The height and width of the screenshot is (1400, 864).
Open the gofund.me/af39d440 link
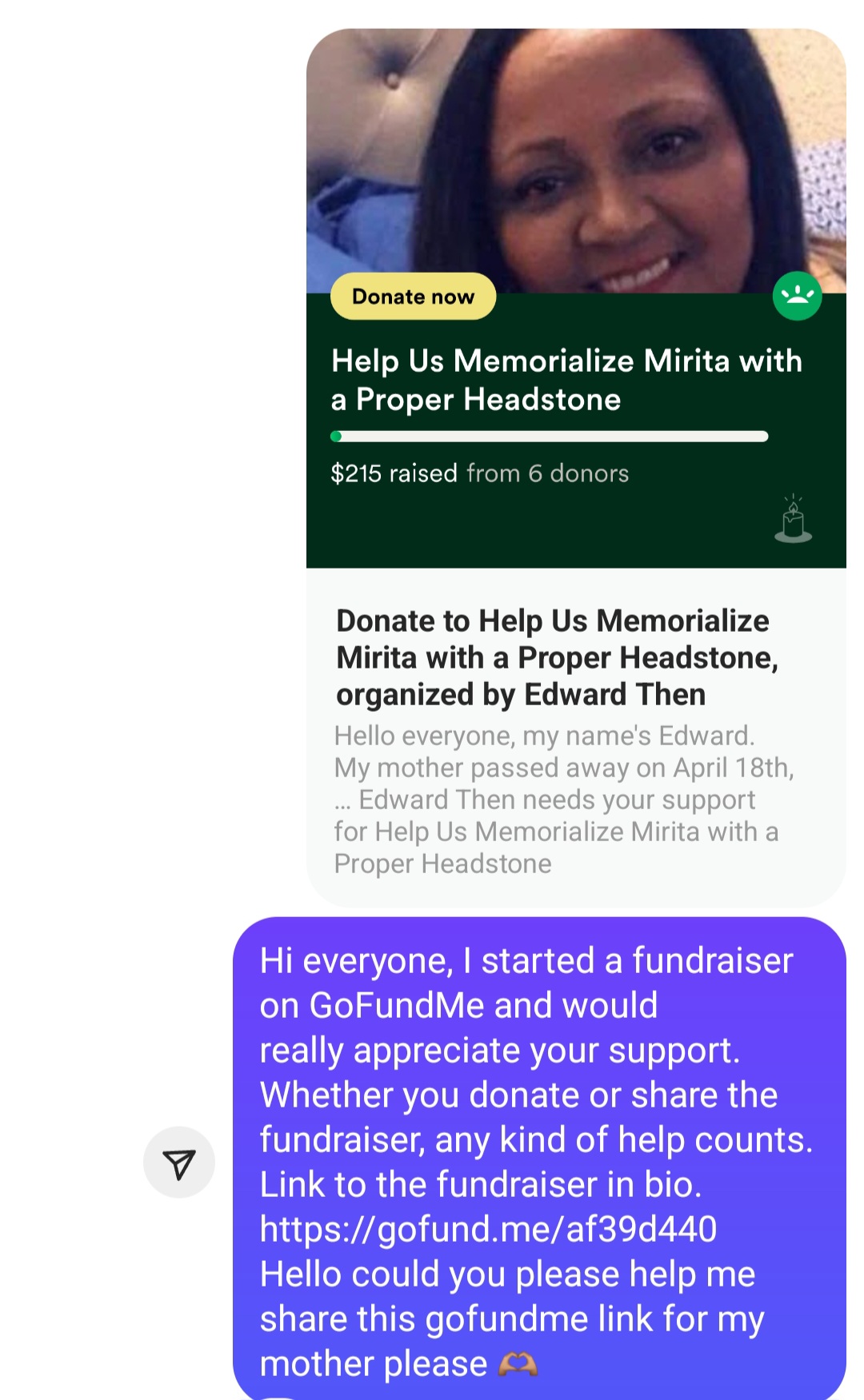coord(488,1230)
